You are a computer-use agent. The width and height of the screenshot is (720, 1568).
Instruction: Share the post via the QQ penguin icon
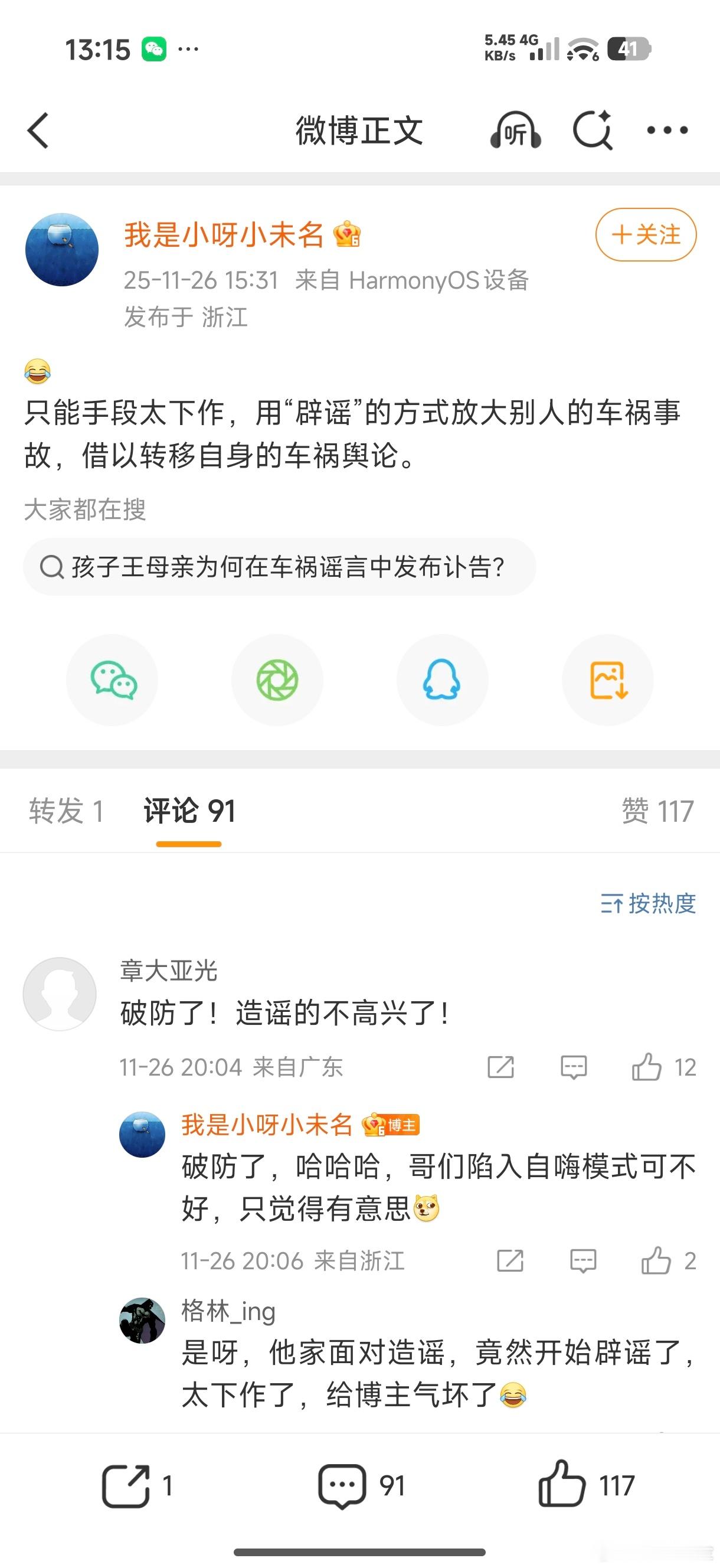tap(443, 681)
